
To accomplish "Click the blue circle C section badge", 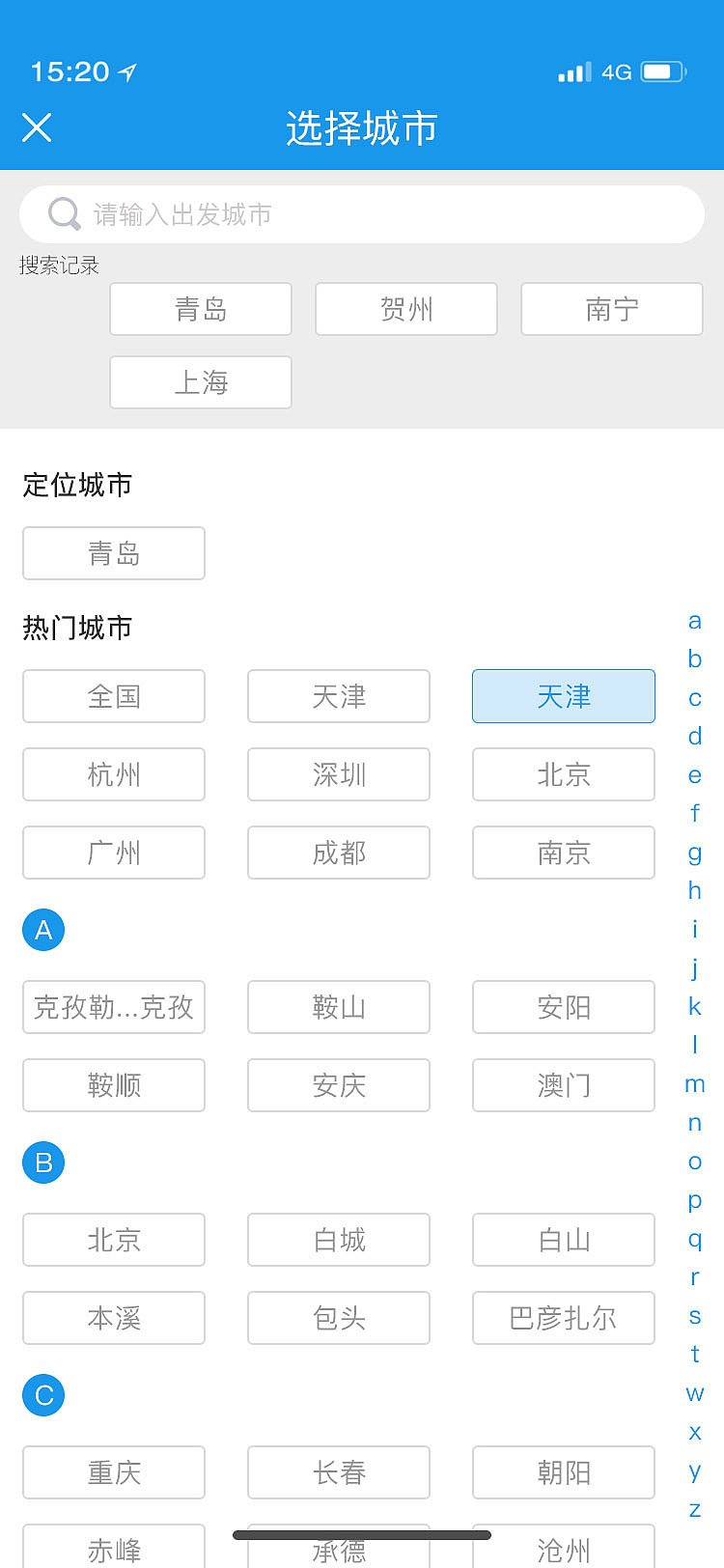I will [x=42, y=1395].
